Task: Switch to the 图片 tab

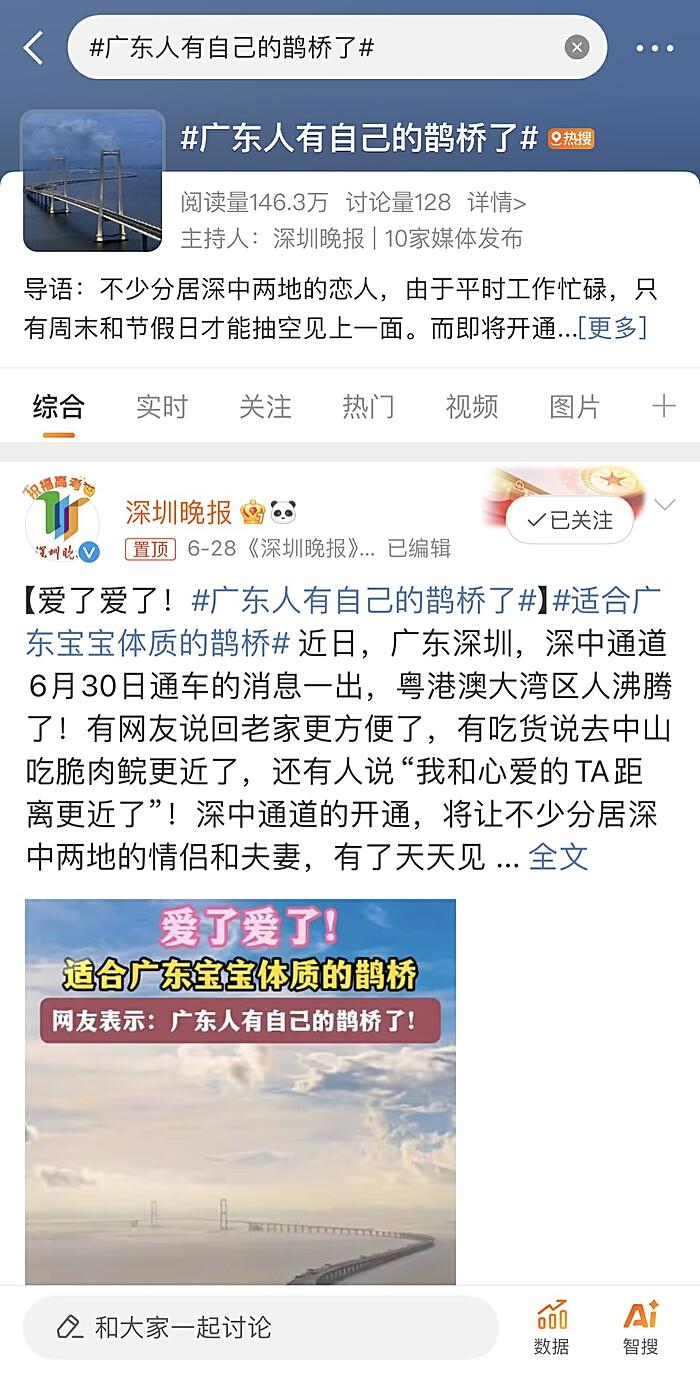Action: [575, 407]
